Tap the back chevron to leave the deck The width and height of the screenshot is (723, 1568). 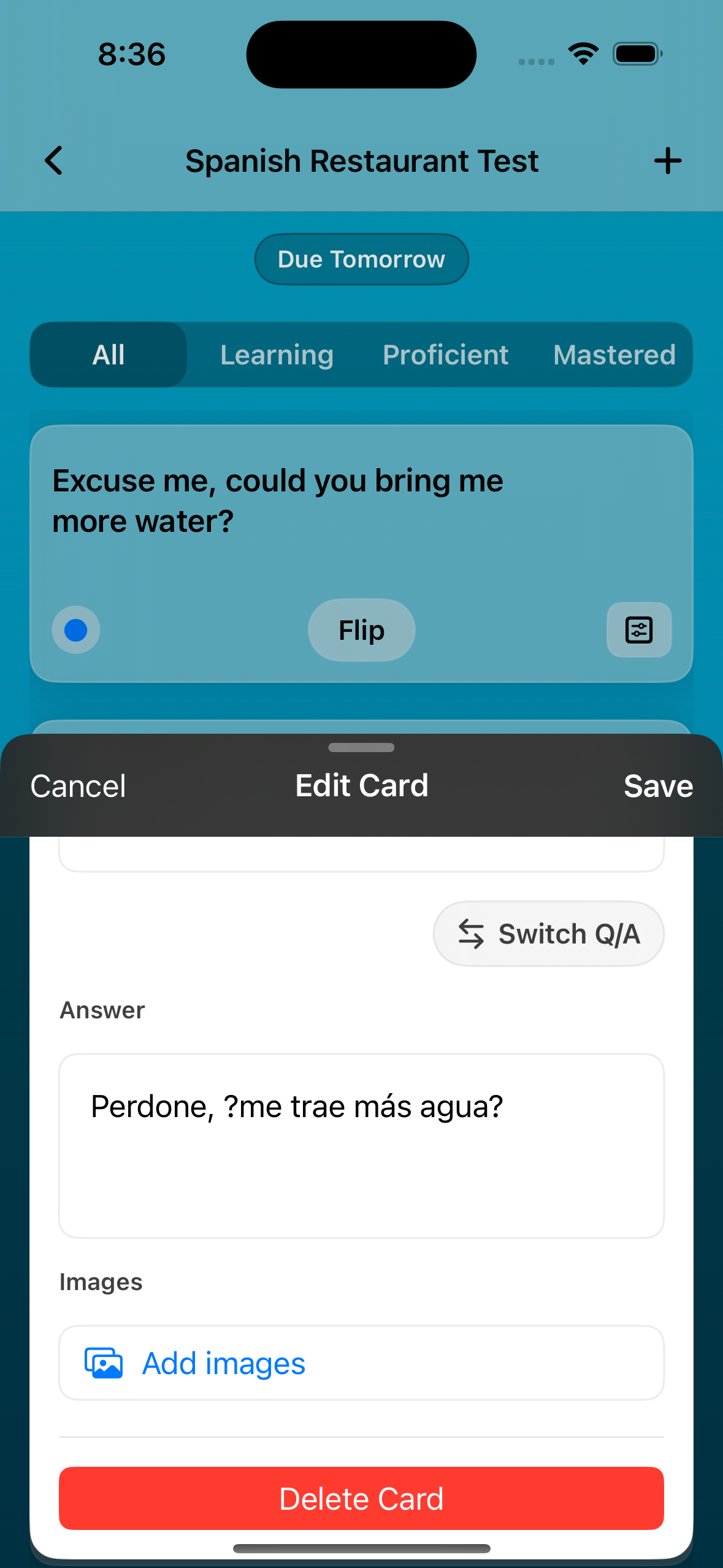pyautogui.click(x=53, y=161)
